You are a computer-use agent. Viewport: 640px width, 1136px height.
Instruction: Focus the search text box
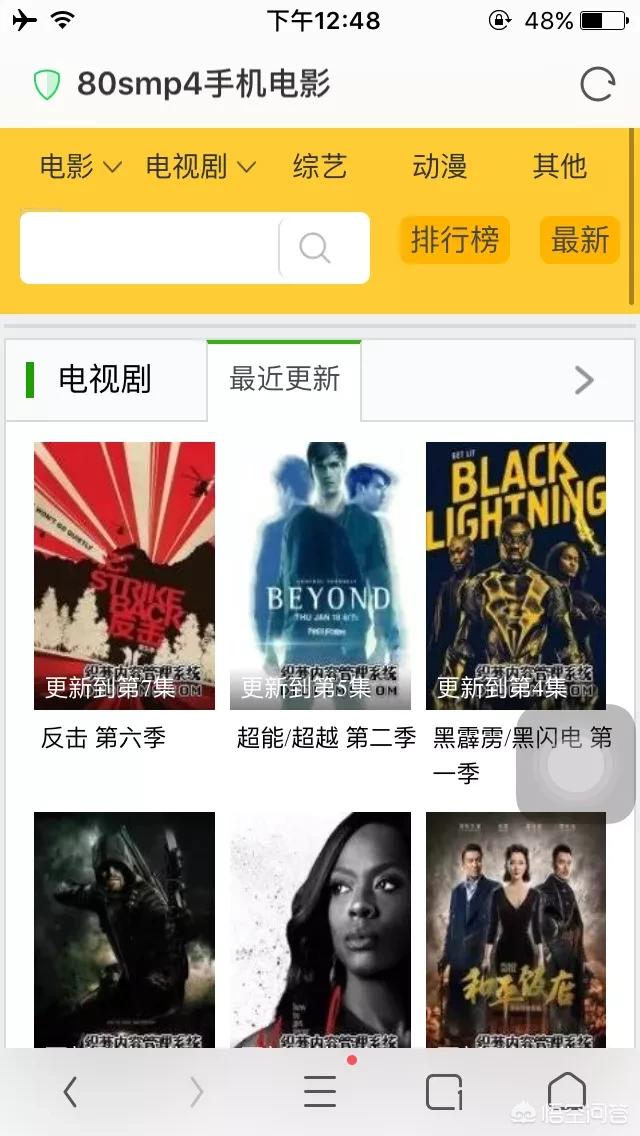[149, 248]
